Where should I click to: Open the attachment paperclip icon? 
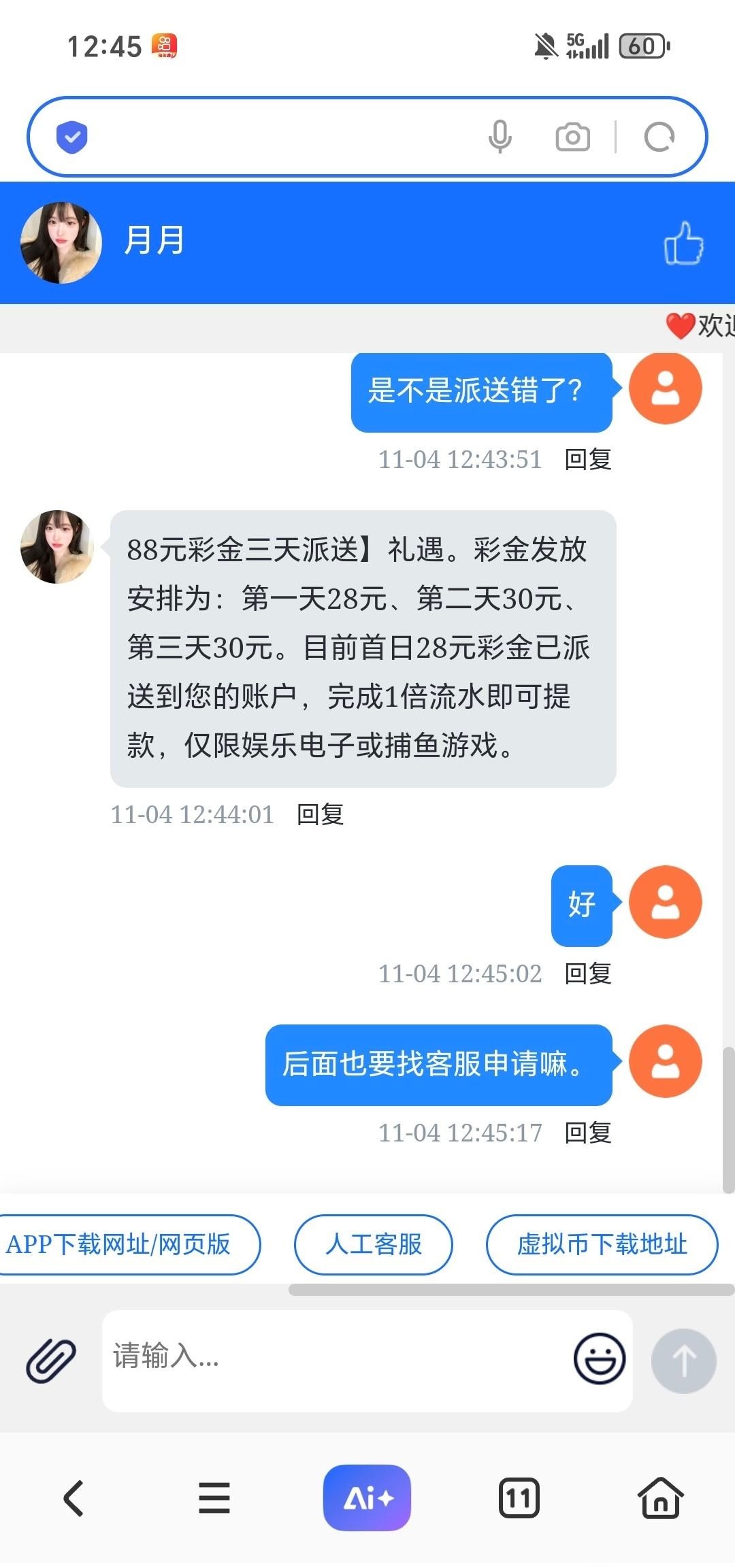pyautogui.click(x=51, y=1361)
